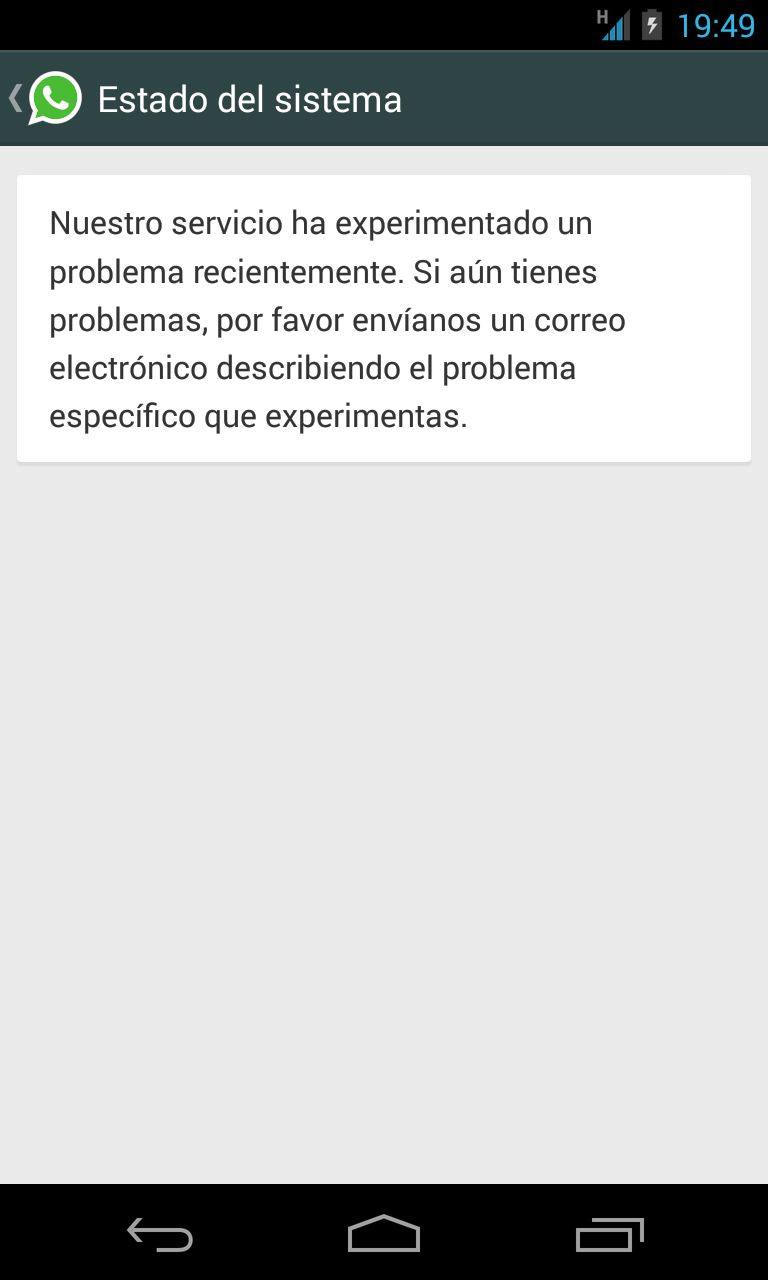Go back via the WhatsApp up arrow
The height and width of the screenshot is (1280, 768).
pyautogui.click(x=42, y=99)
